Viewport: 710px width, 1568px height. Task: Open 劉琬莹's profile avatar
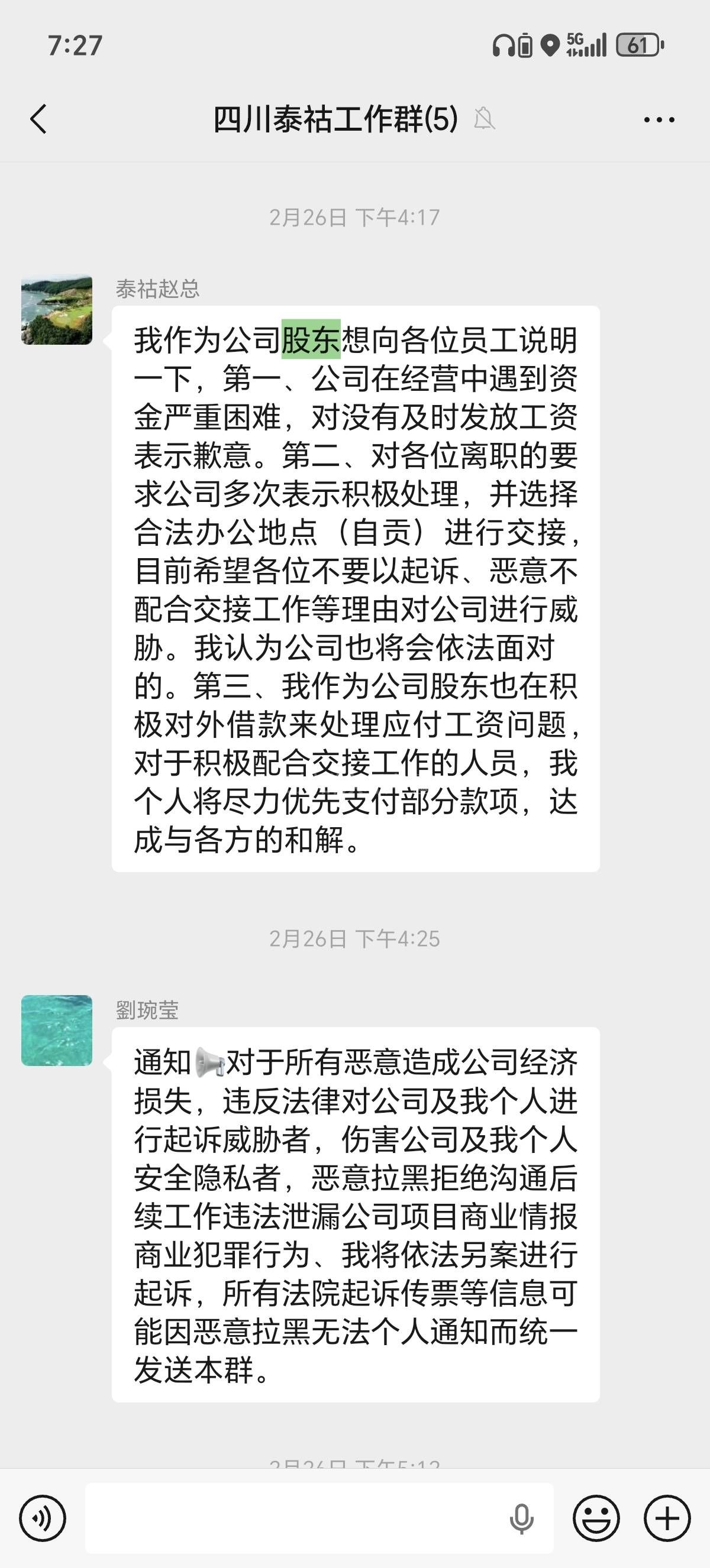coord(57,1031)
